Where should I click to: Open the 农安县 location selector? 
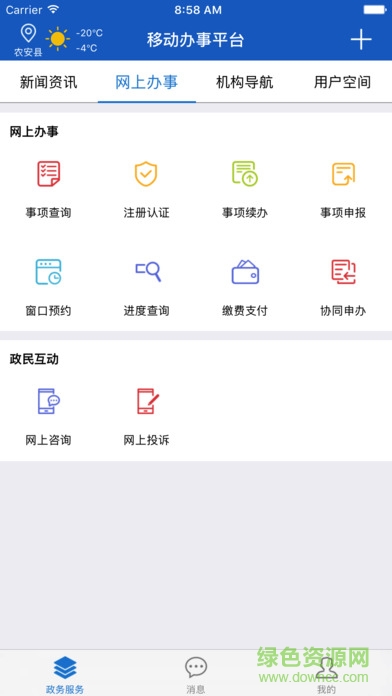click(28, 41)
